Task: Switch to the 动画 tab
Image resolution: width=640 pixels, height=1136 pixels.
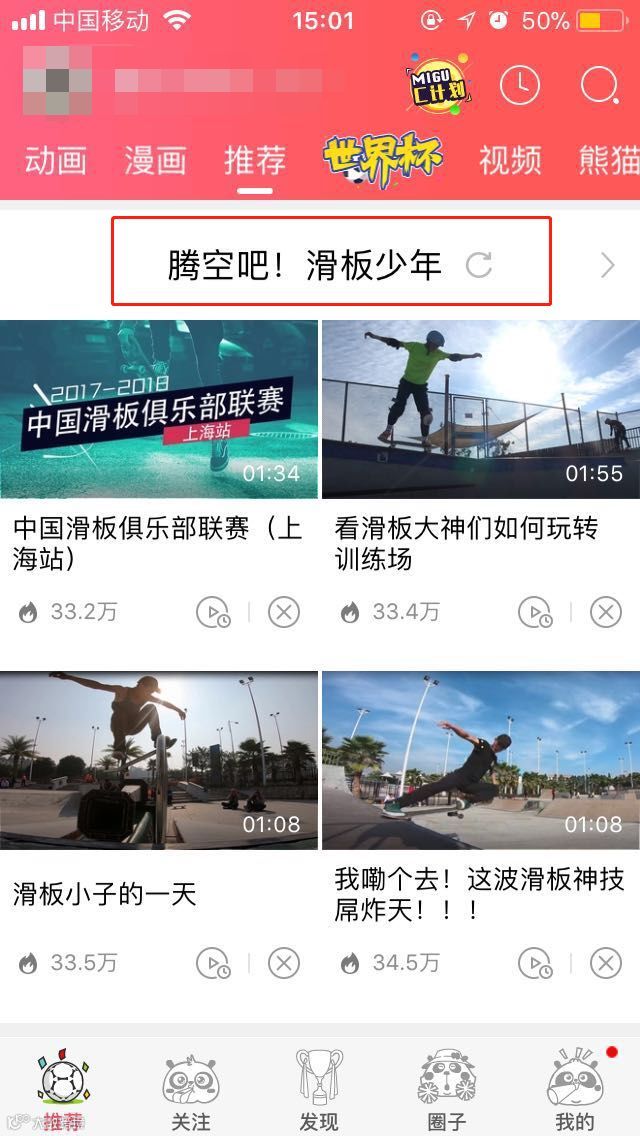Action: (55, 160)
